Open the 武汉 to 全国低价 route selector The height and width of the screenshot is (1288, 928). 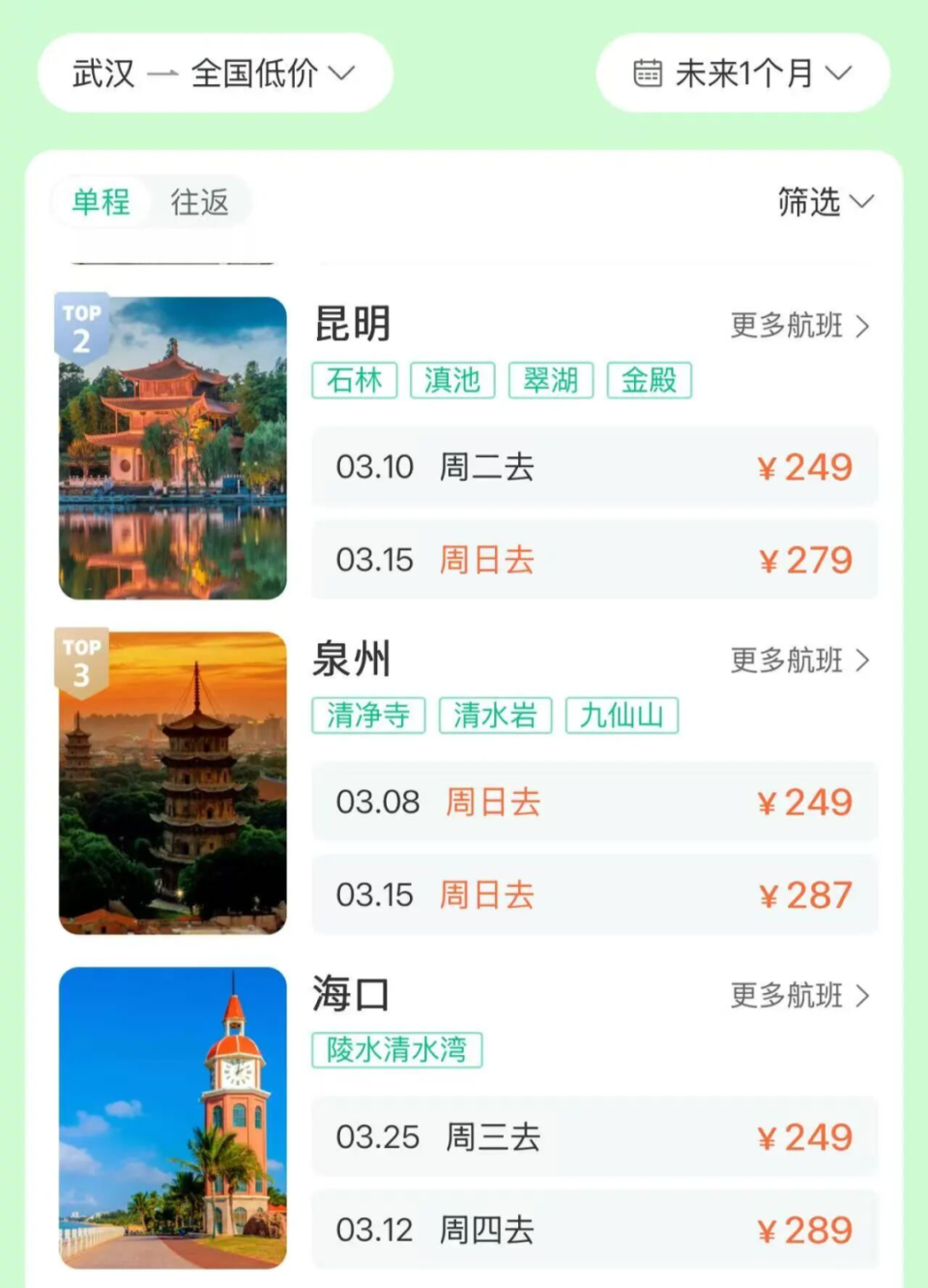pyautogui.click(x=213, y=71)
